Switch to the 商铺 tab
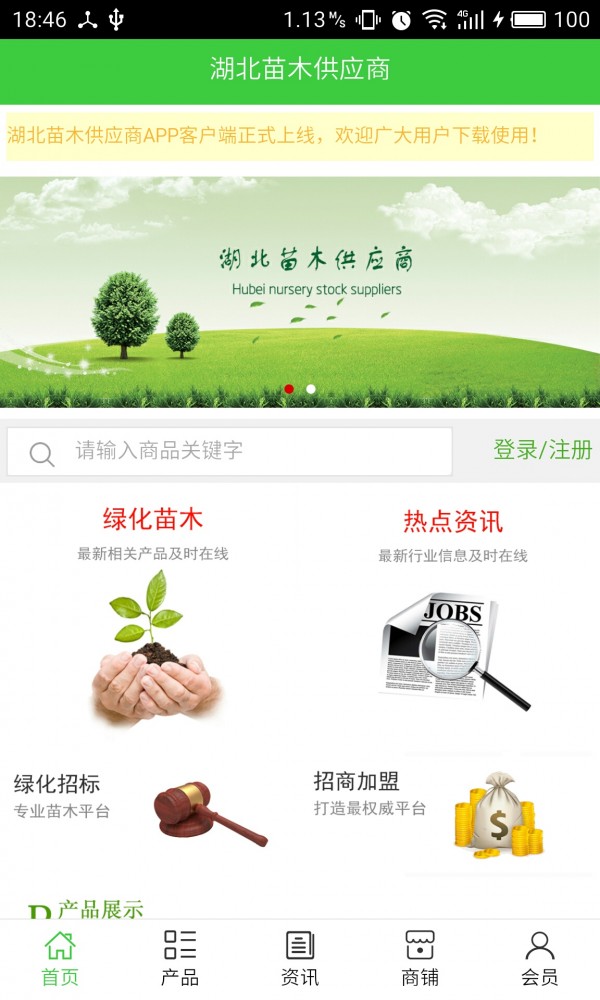The width and height of the screenshot is (600, 1000). click(x=420, y=958)
